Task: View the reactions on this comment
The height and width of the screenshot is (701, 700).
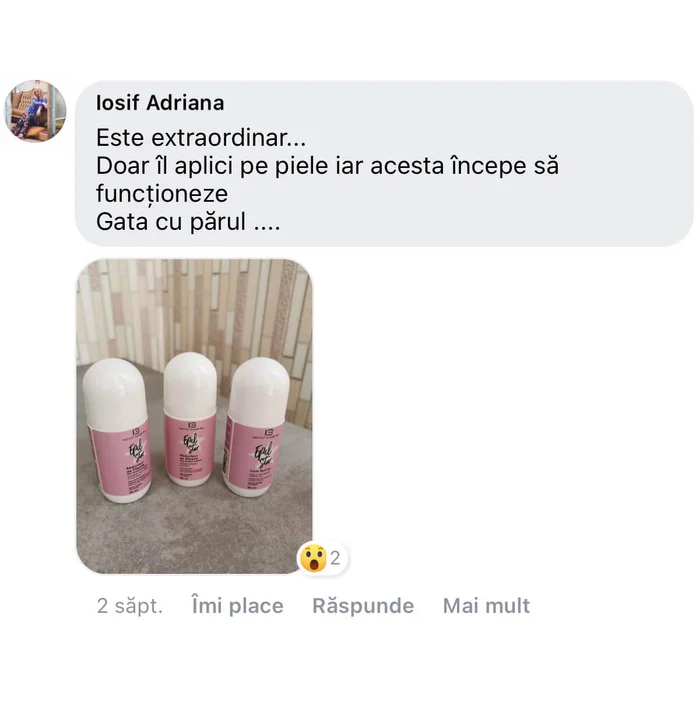Action: [322, 558]
